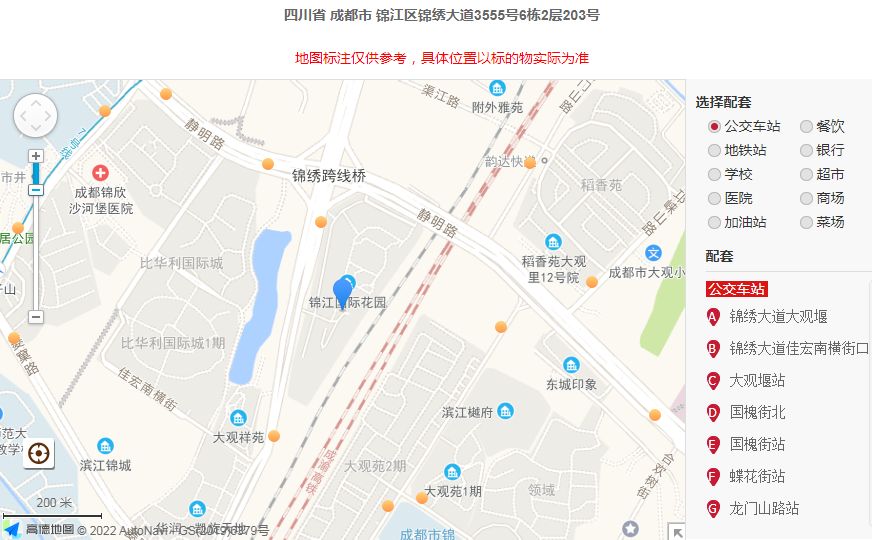This screenshot has height=540, width=872.
Task: Select the 餐饮 radio option
Action: [x=806, y=127]
